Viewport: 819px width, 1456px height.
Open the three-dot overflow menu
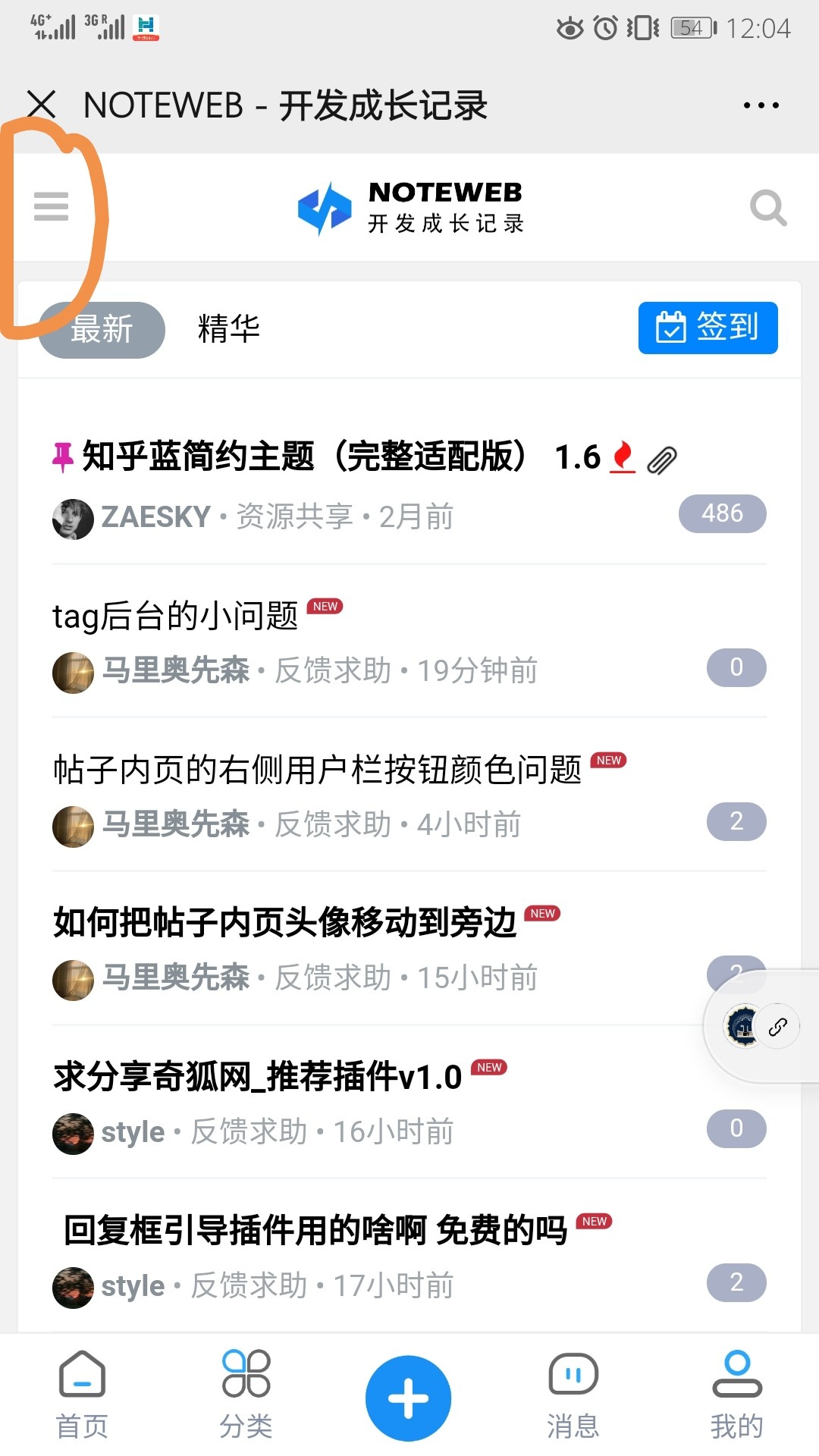click(761, 105)
